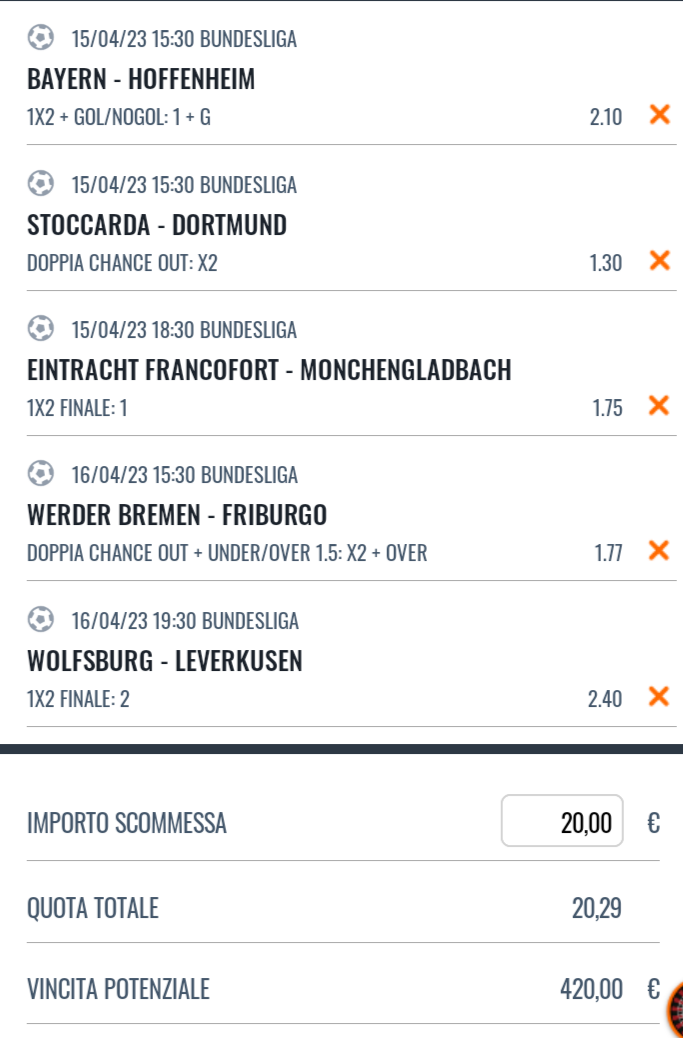Edit the Importo Scommessa amount field

[562, 822]
